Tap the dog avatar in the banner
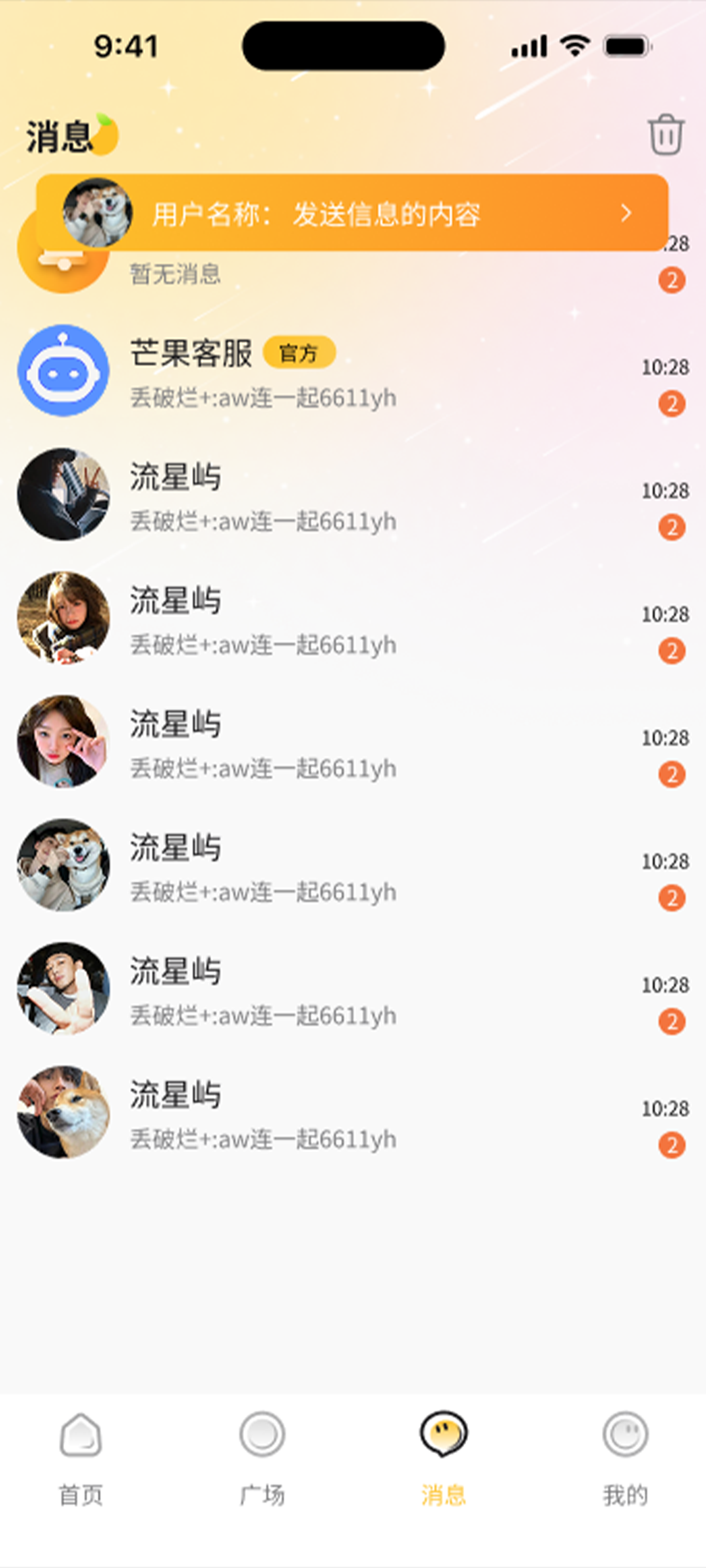 click(98, 214)
